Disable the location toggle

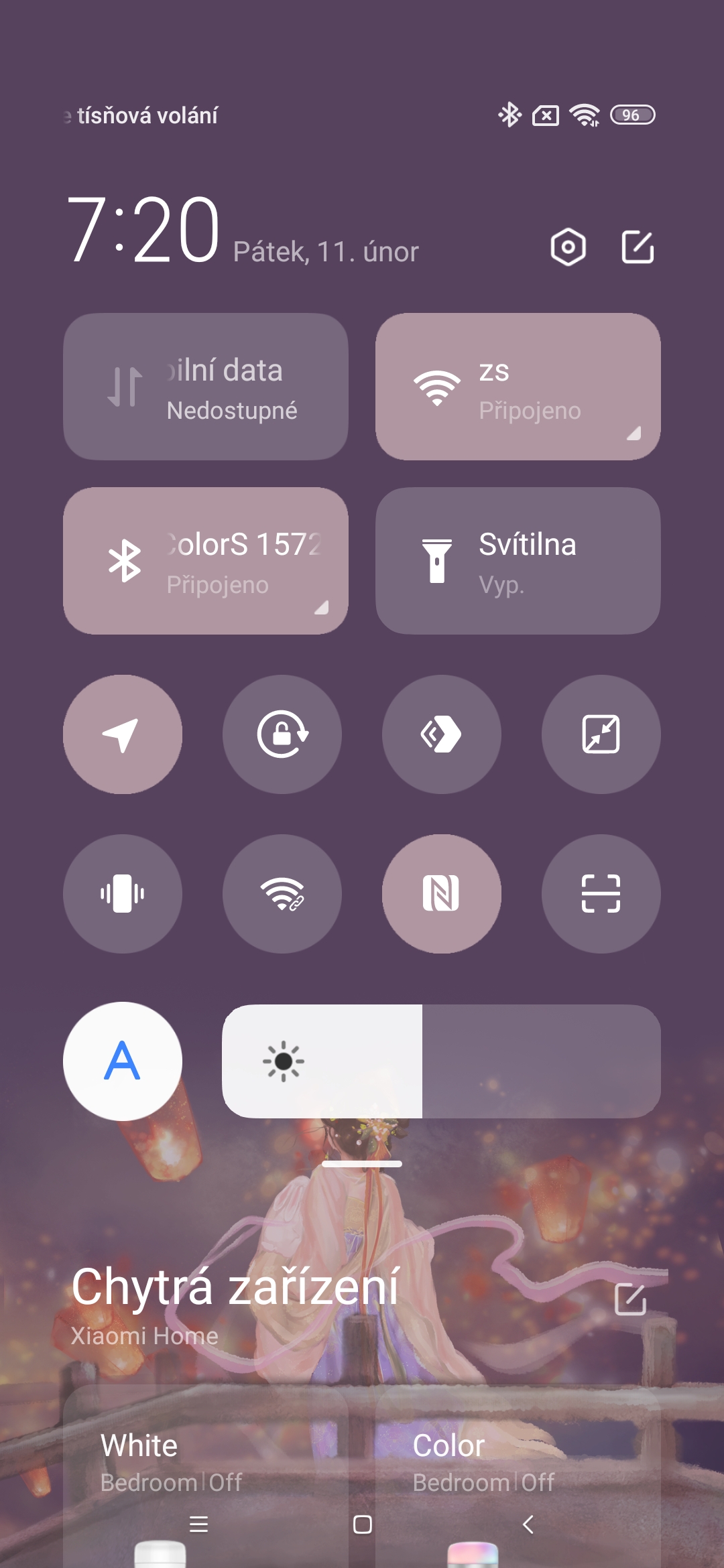pyautogui.click(x=123, y=734)
